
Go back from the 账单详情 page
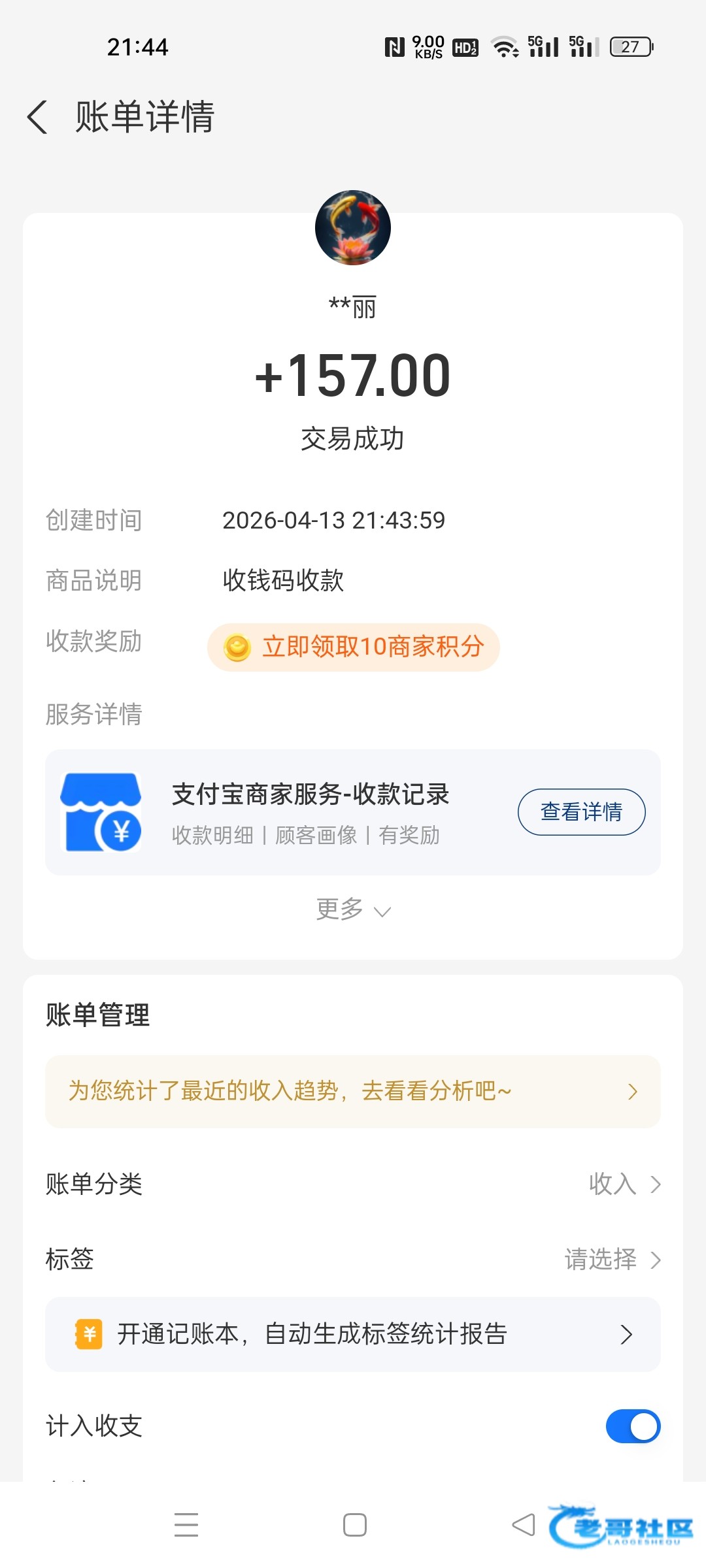[38, 118]
